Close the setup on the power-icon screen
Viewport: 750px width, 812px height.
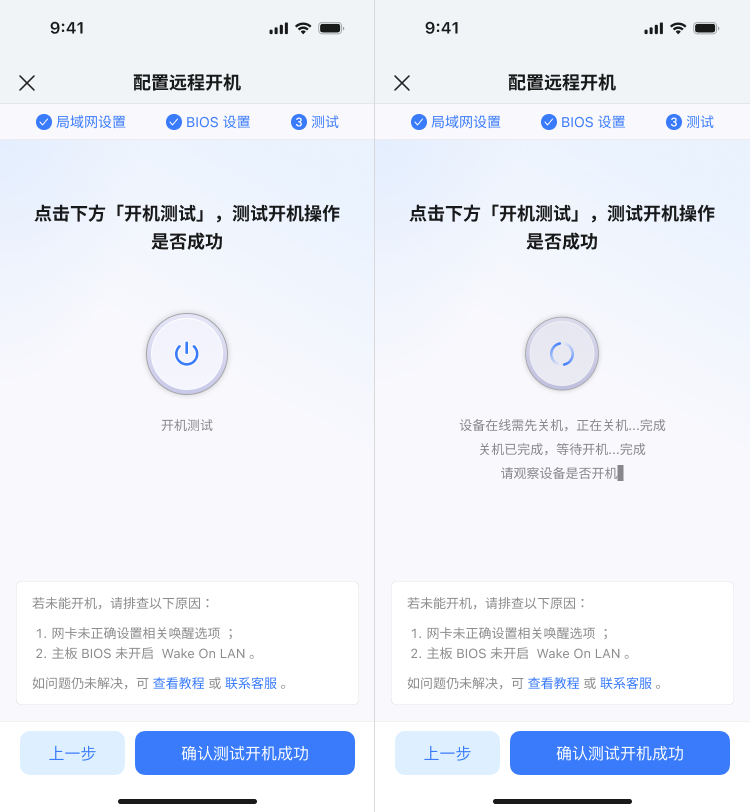[27, 83]
